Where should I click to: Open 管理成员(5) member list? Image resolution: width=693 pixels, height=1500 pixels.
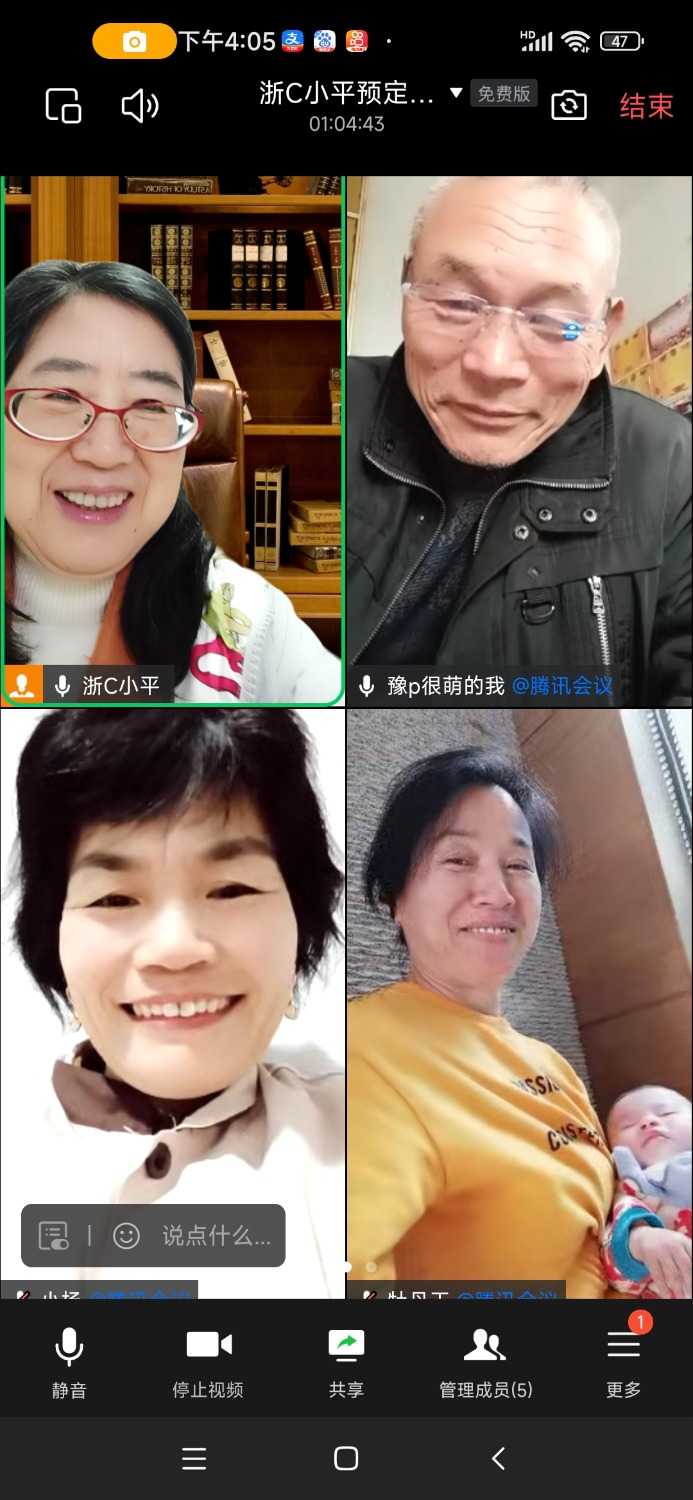485,1360
